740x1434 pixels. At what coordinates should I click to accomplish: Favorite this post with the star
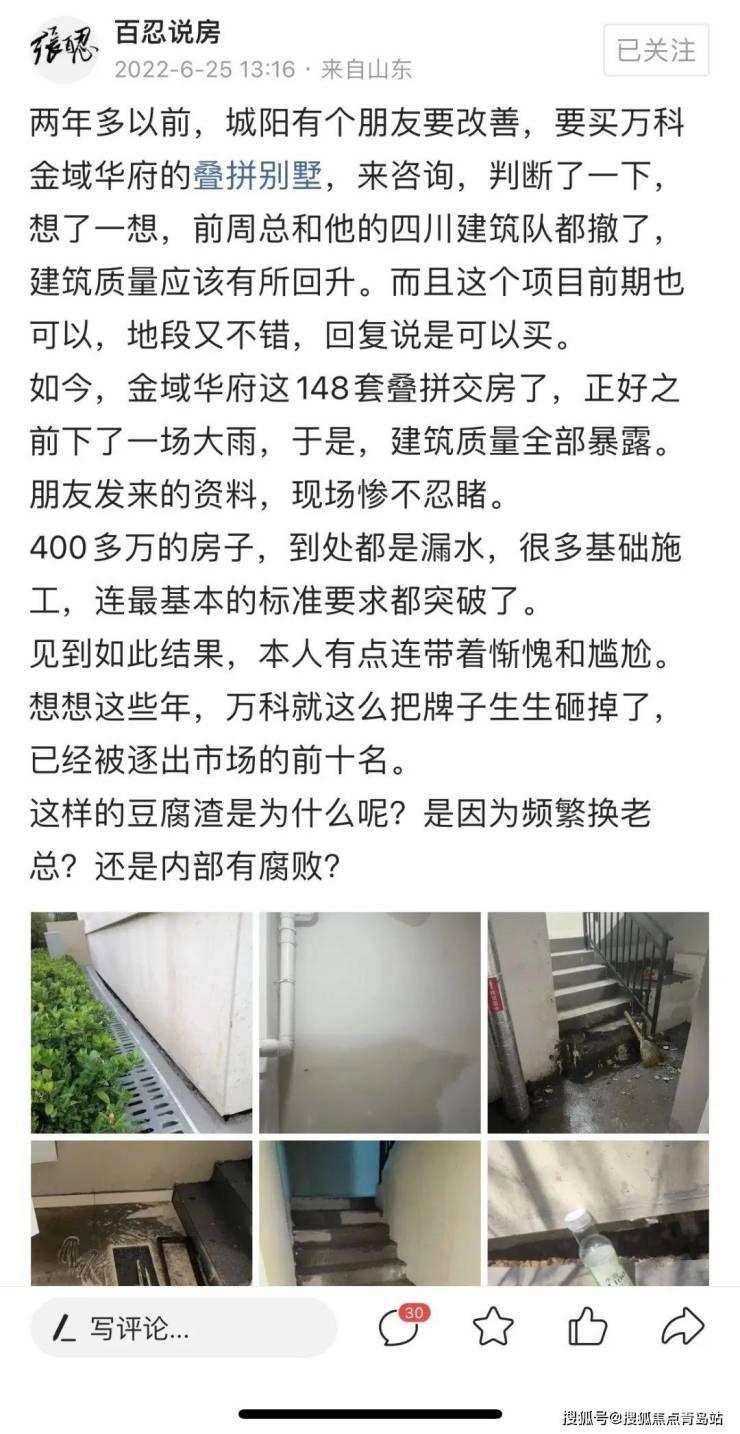click(492, 1327)
